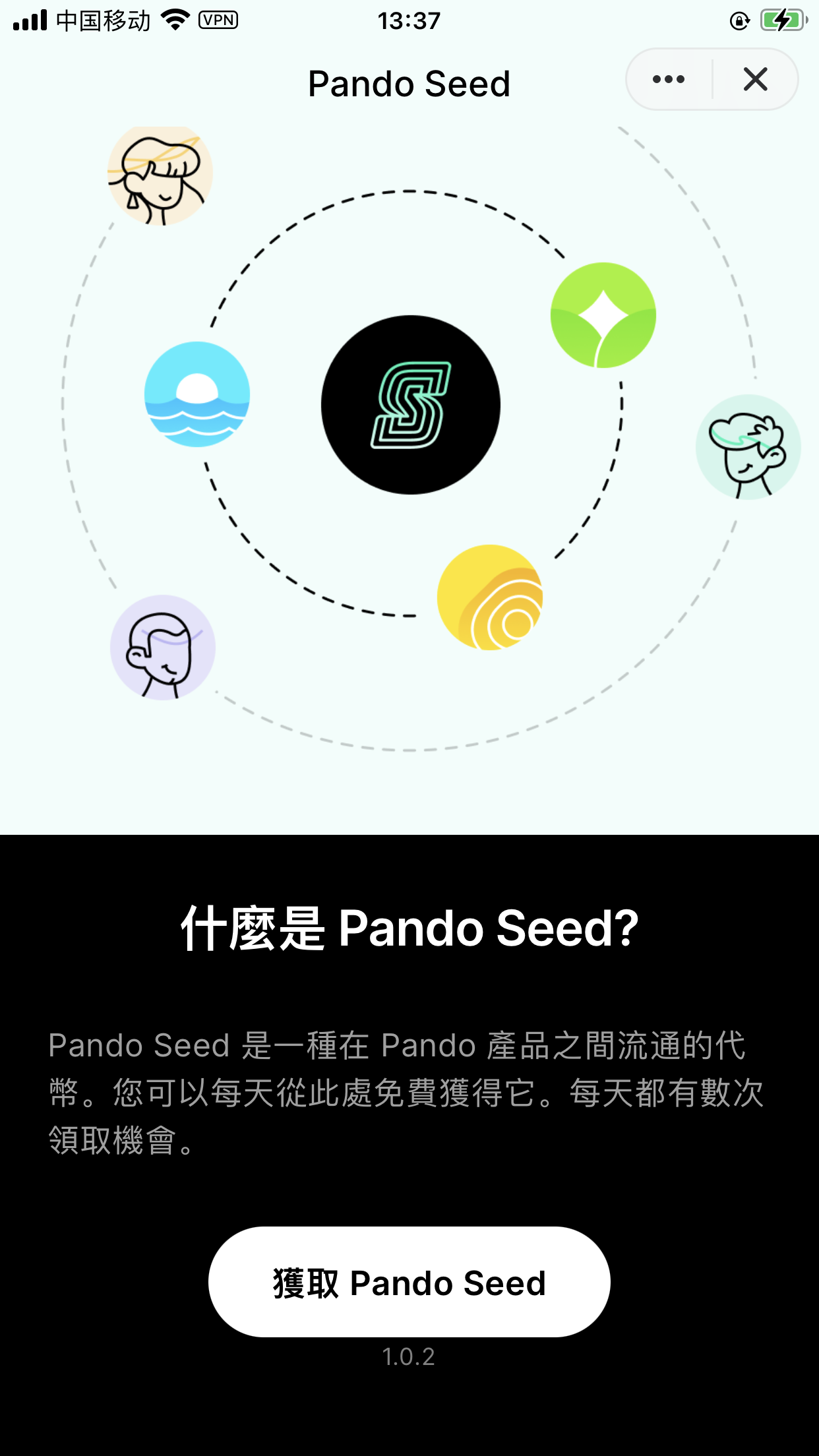
Task: Tap the cellular signal bars indicator
Action: [x=31, y=20]
